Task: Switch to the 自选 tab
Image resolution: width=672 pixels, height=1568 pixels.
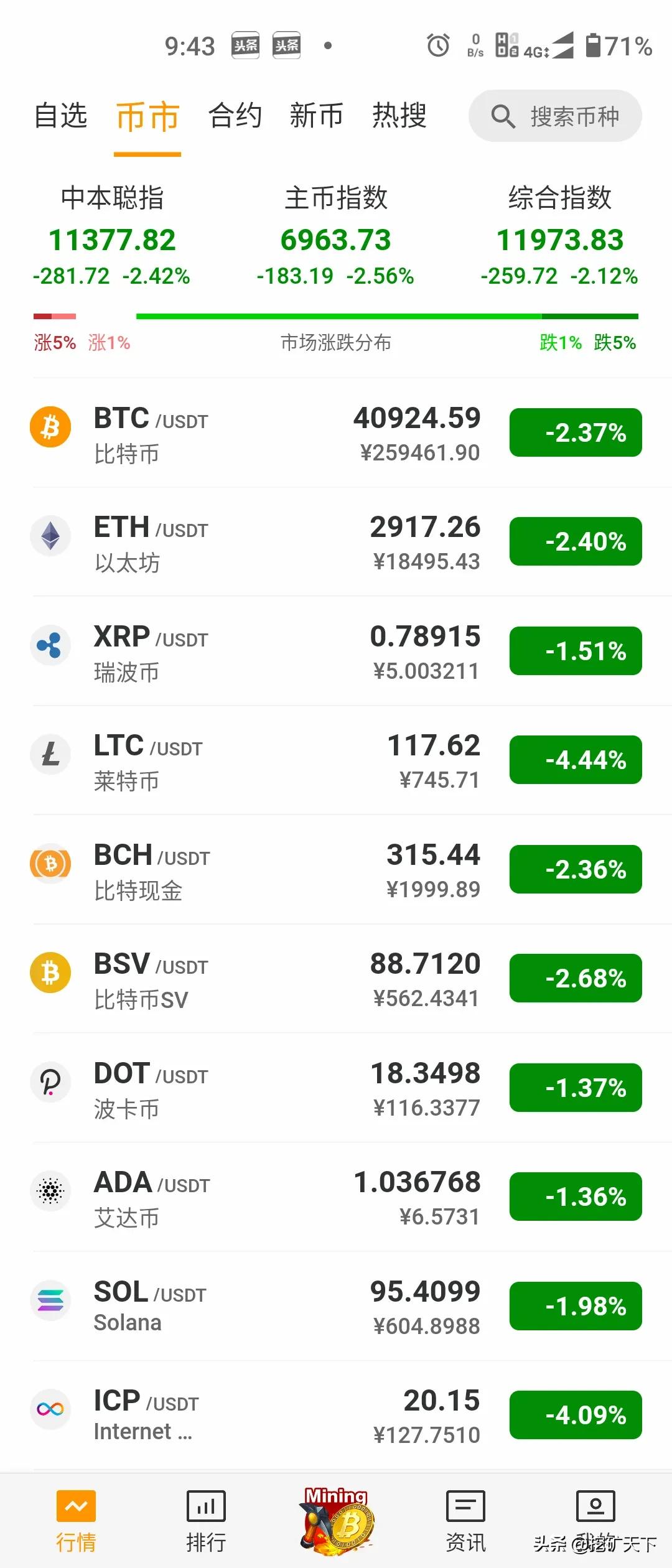Action: (x=60, y=116)
